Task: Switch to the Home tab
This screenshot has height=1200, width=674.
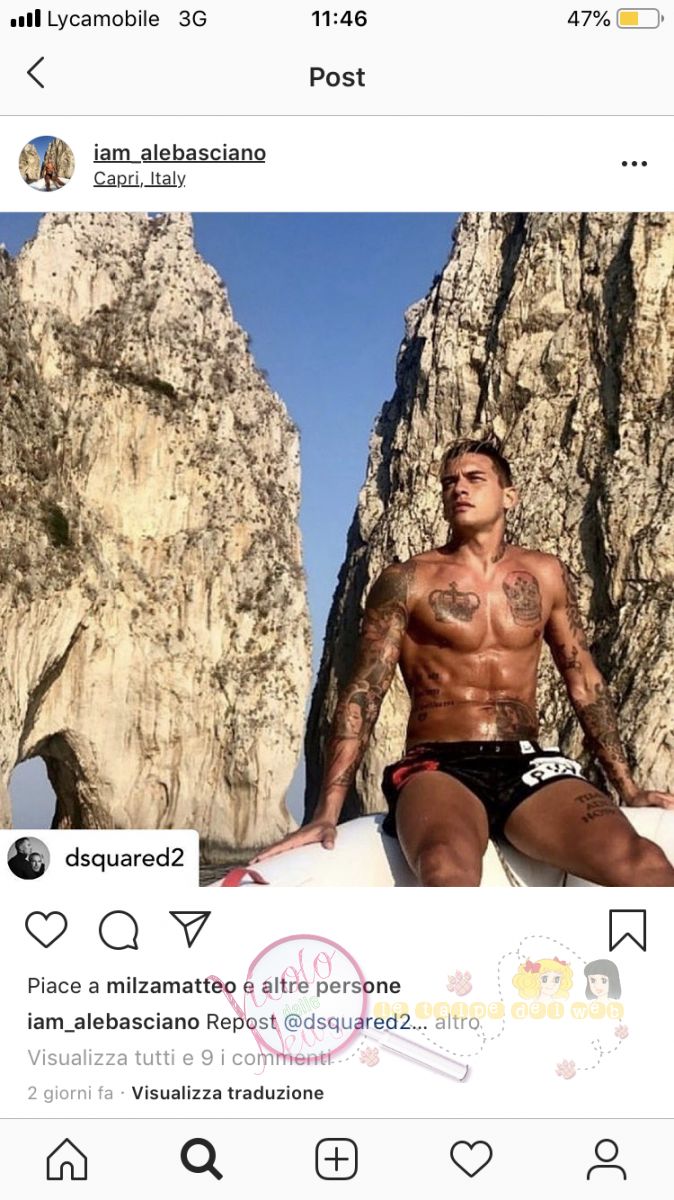Action: tap(67, 1160)
